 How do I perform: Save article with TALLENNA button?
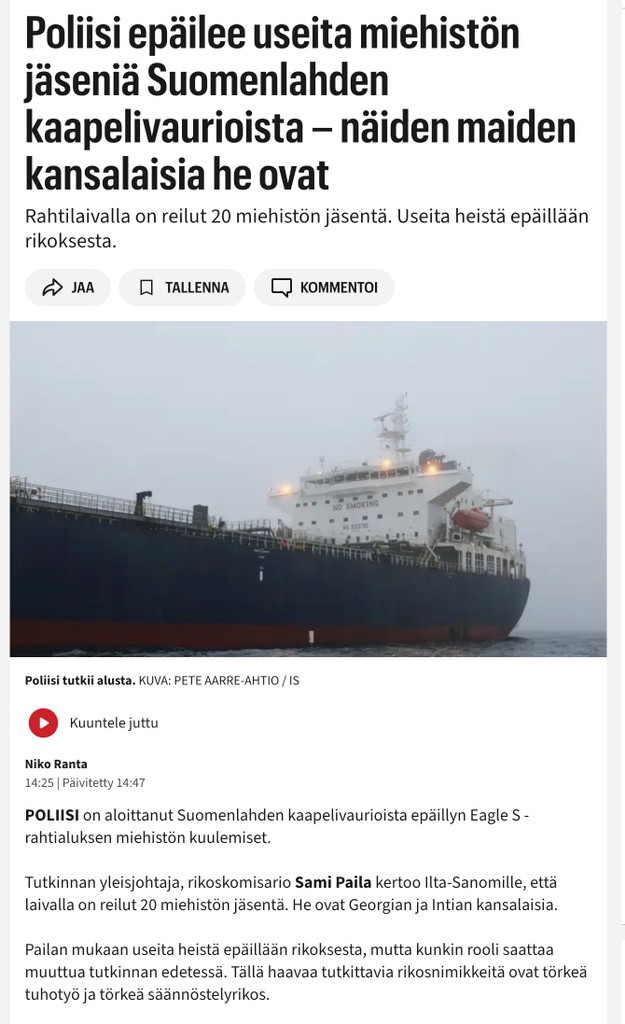pos(183,288)
